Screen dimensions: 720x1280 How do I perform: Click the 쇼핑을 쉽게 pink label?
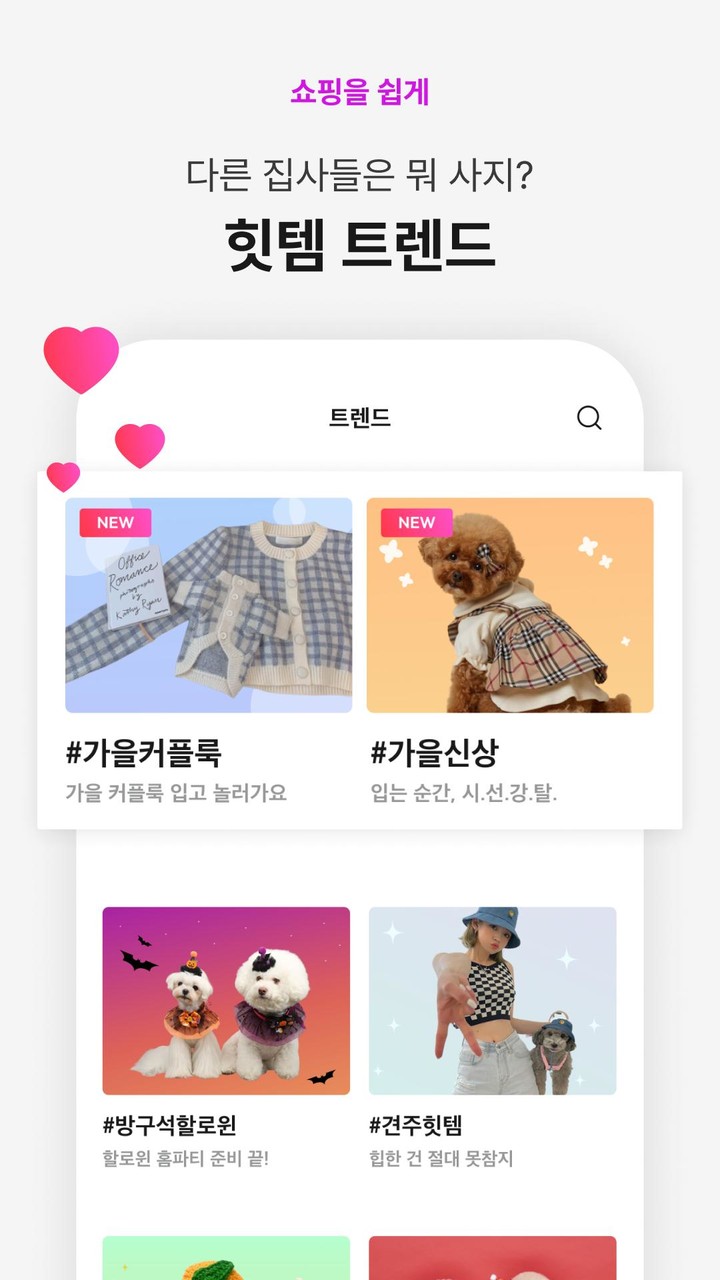point(360,91)
